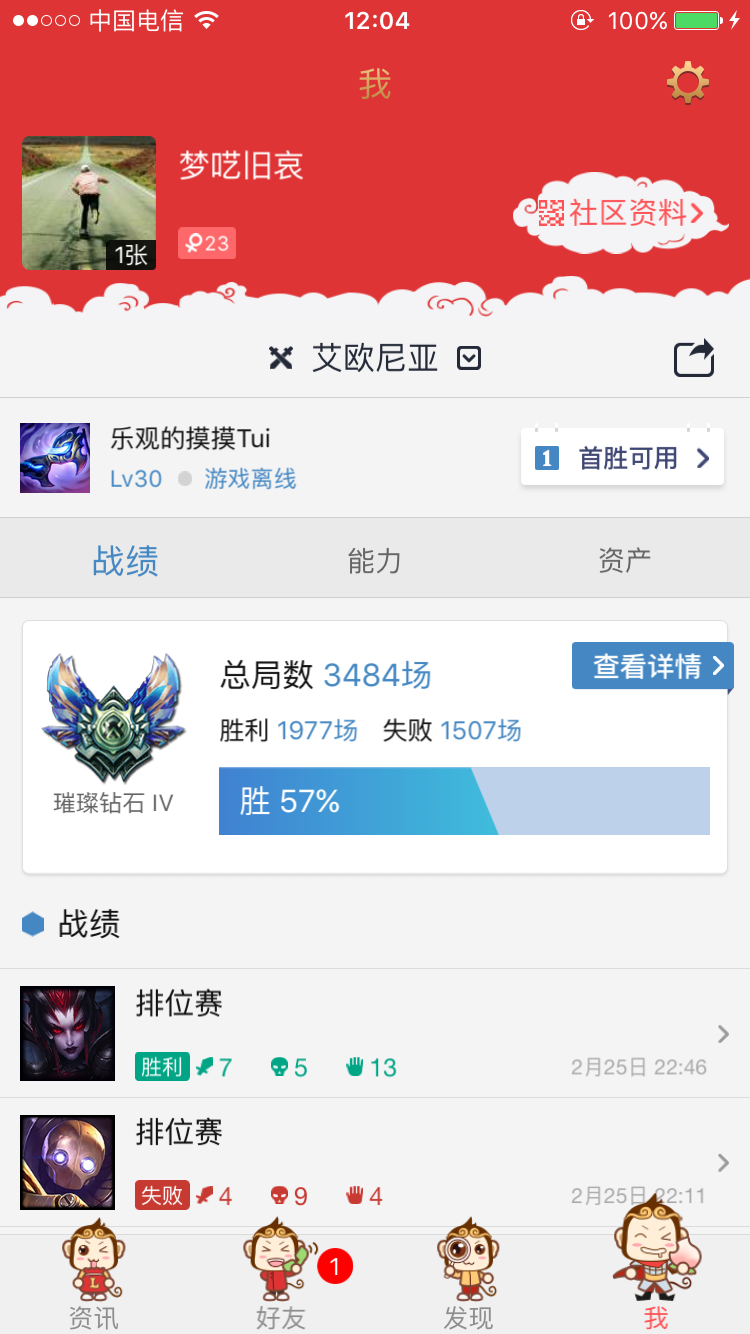Share the profile via share icon
This screenshot has height=1334, width=750.
click(x=694, y=358)
